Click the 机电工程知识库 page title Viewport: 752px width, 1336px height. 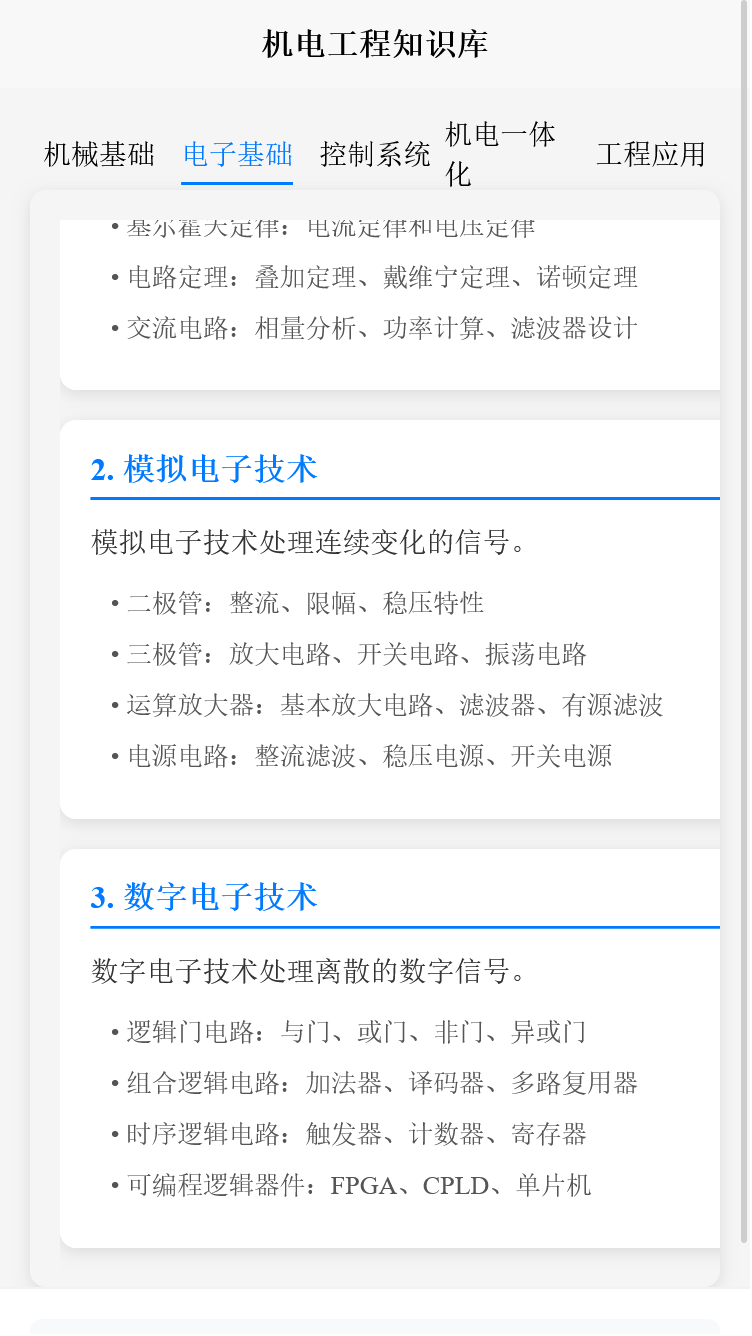pos(375,44)
